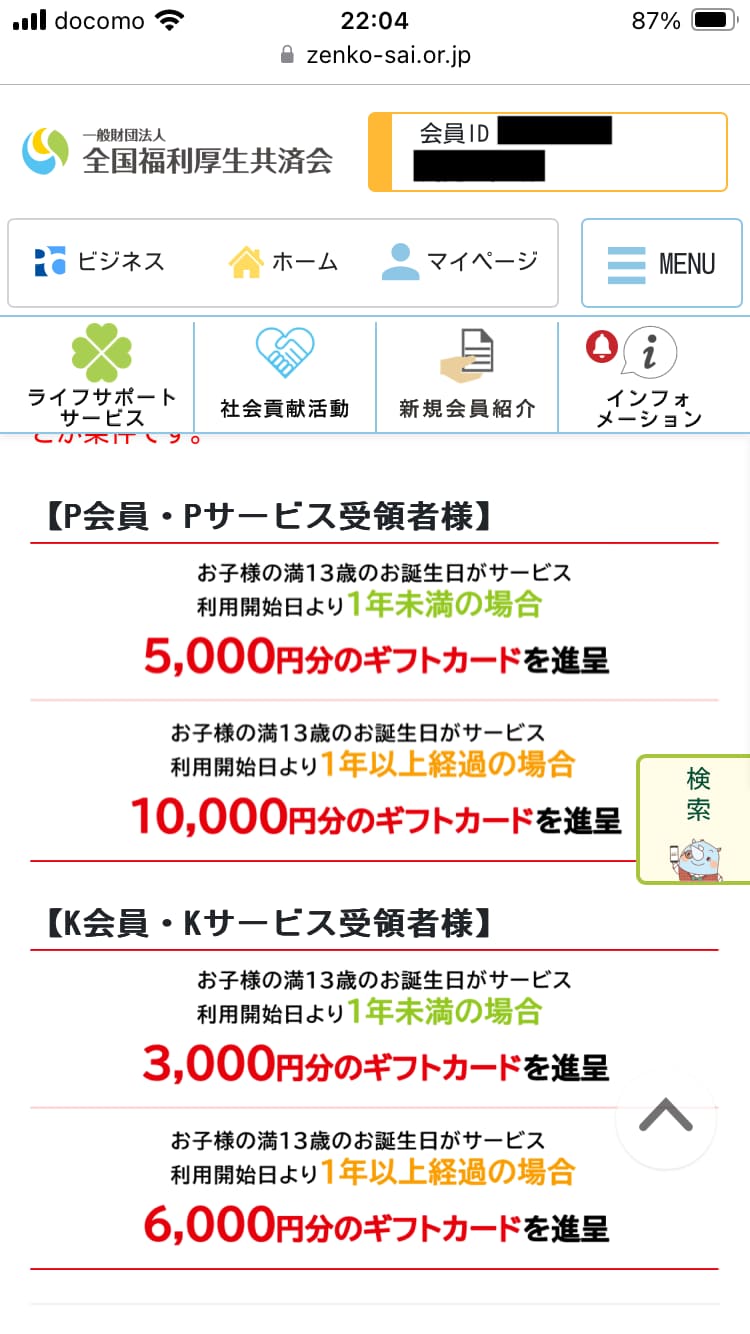Switch to 社会貢献活動 tab
The image size is (750, 1334).
(285, 379)
